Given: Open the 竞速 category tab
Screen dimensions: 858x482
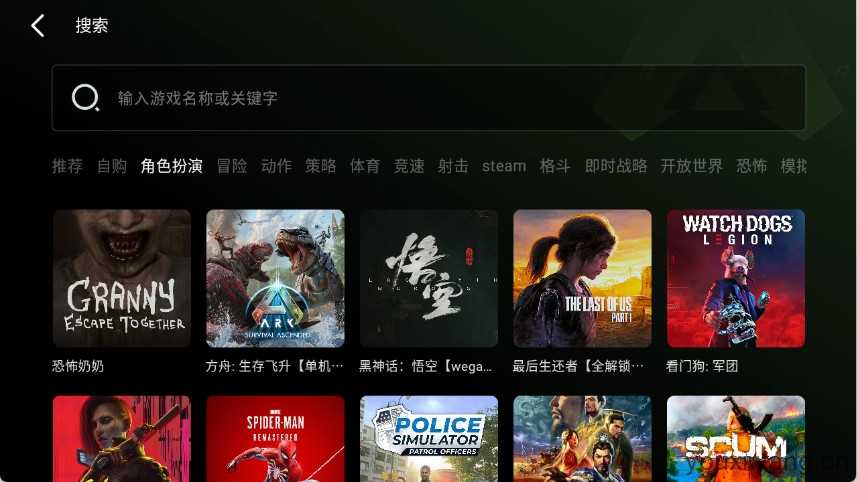Looking at the screenshot, I should [x=409, y=166].
